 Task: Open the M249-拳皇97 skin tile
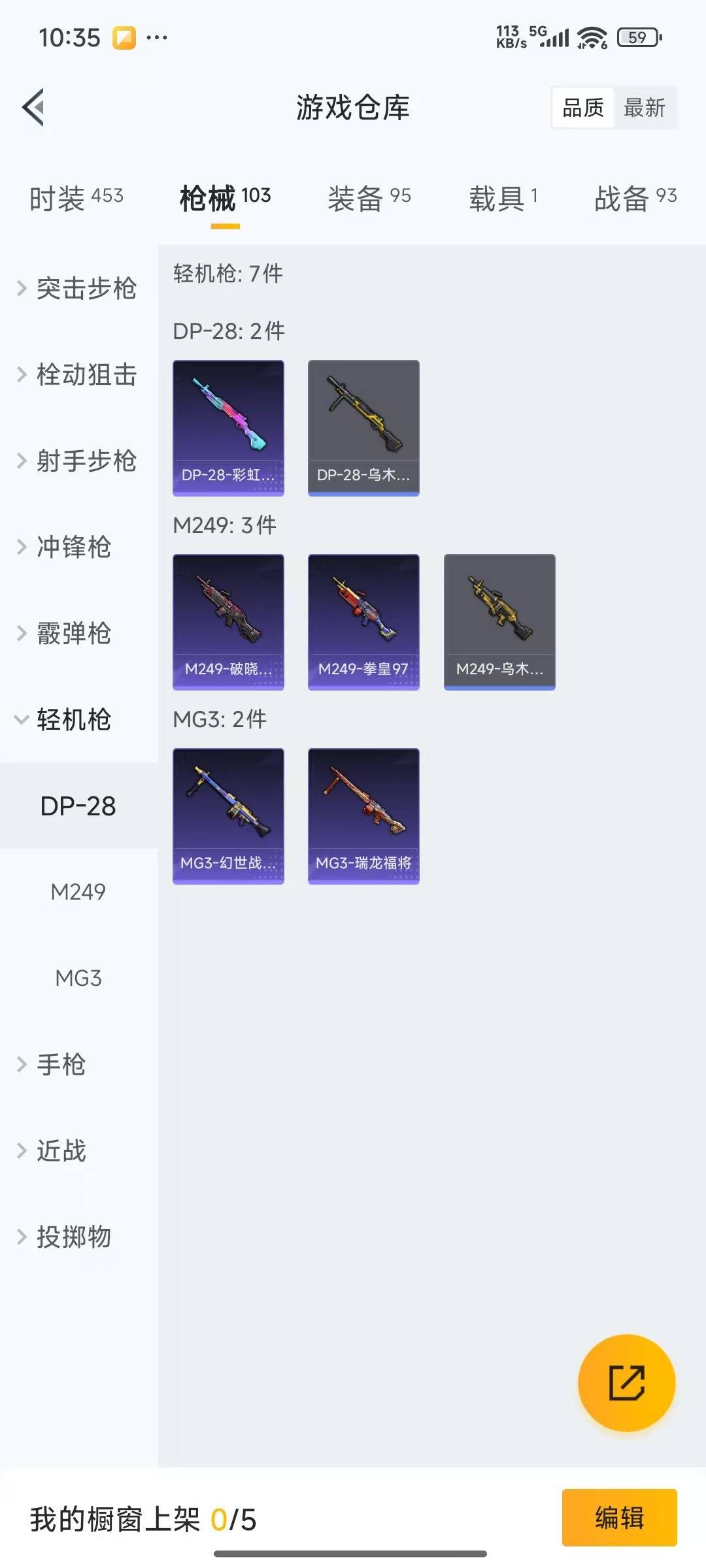tap(363, 622)
